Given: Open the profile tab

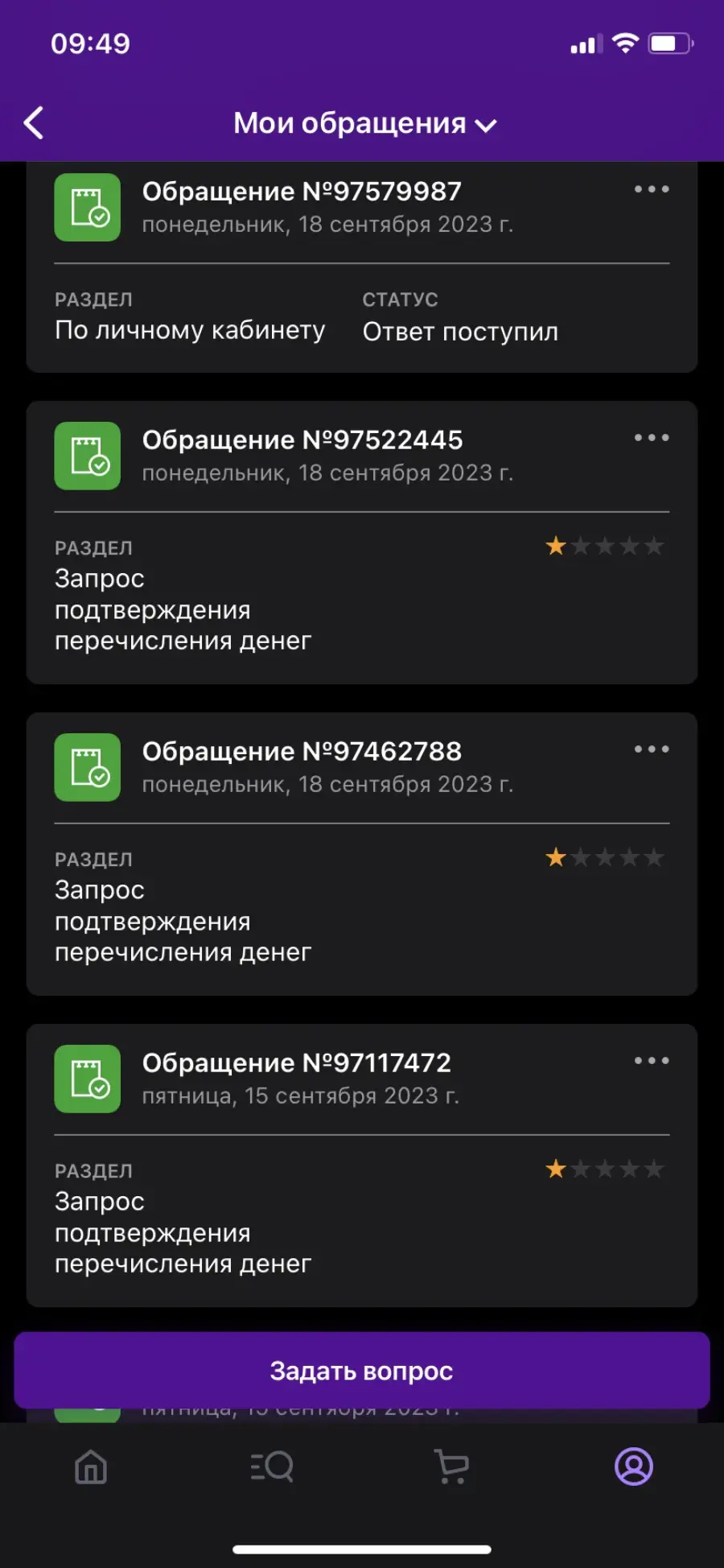Looking at the screenshot, I should pyautogui.click(x=634, y=1467).
